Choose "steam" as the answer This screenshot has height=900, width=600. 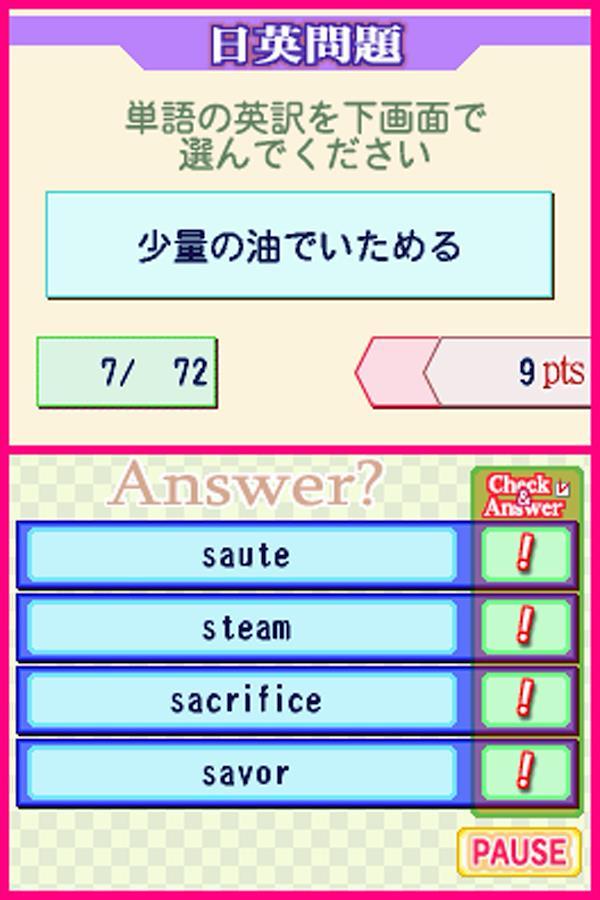tap(244, 628)
